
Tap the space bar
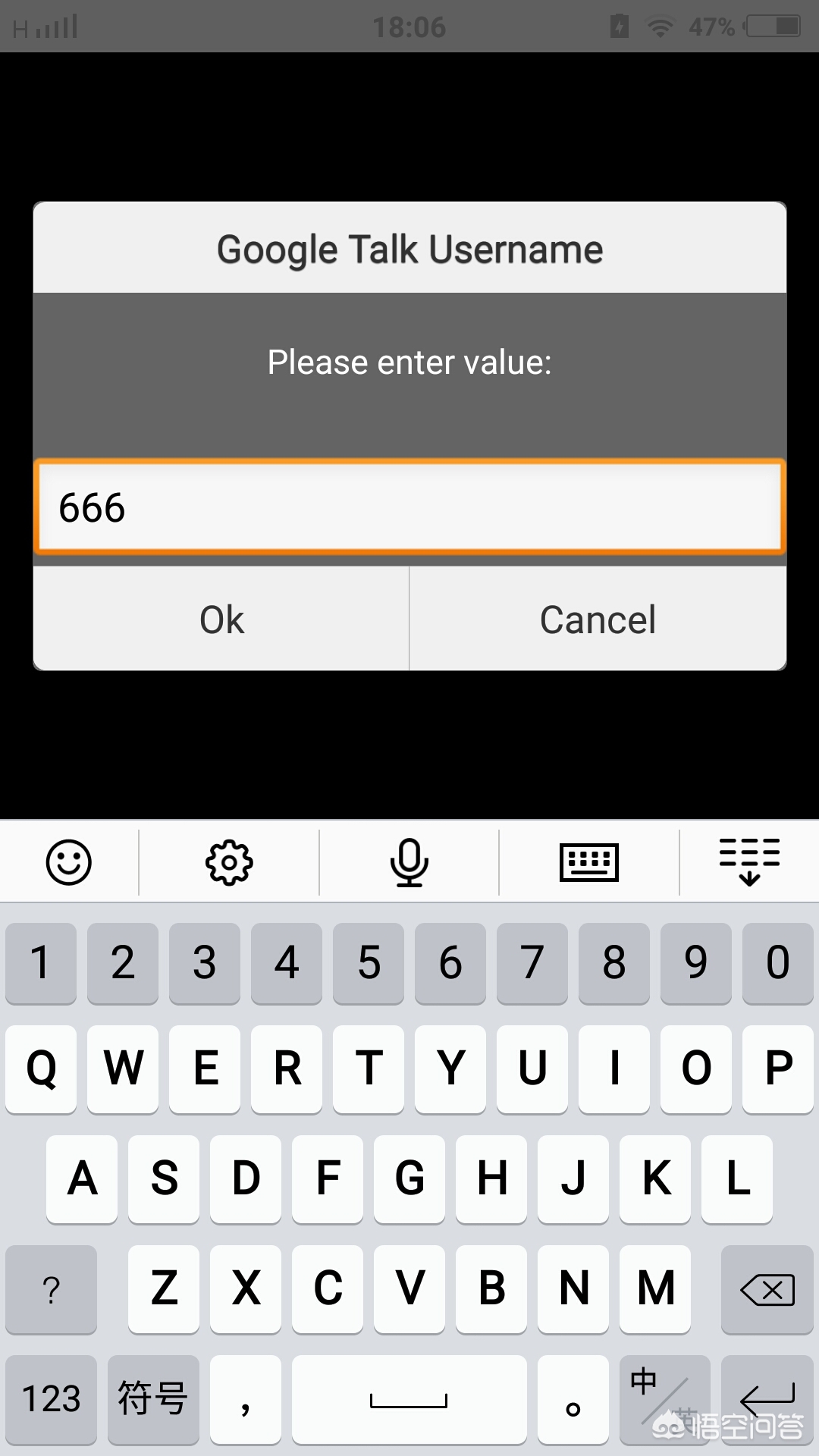[409, 1399]
